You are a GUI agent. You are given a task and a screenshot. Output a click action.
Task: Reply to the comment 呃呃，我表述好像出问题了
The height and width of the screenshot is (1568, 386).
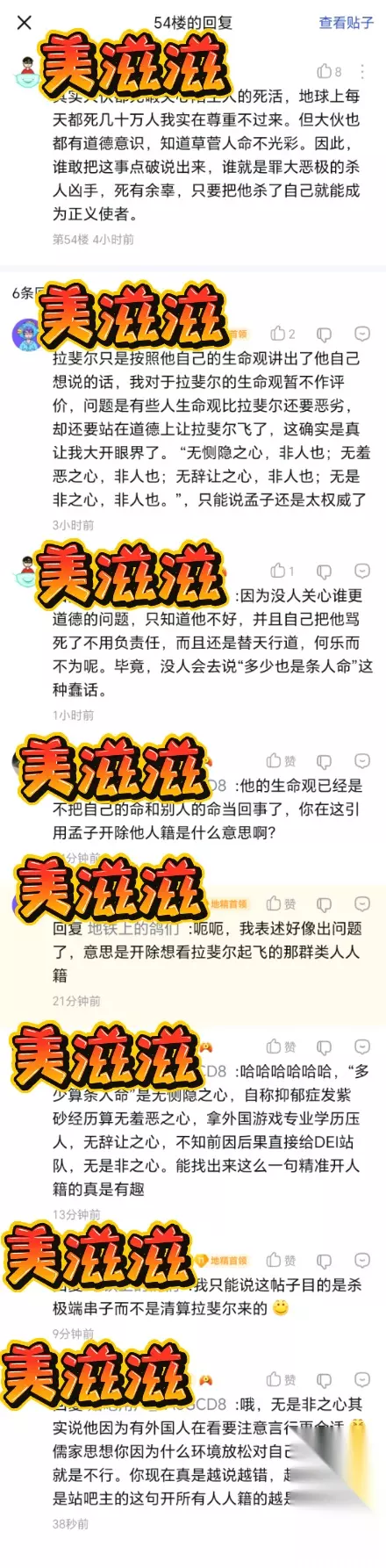click(361, 903)
